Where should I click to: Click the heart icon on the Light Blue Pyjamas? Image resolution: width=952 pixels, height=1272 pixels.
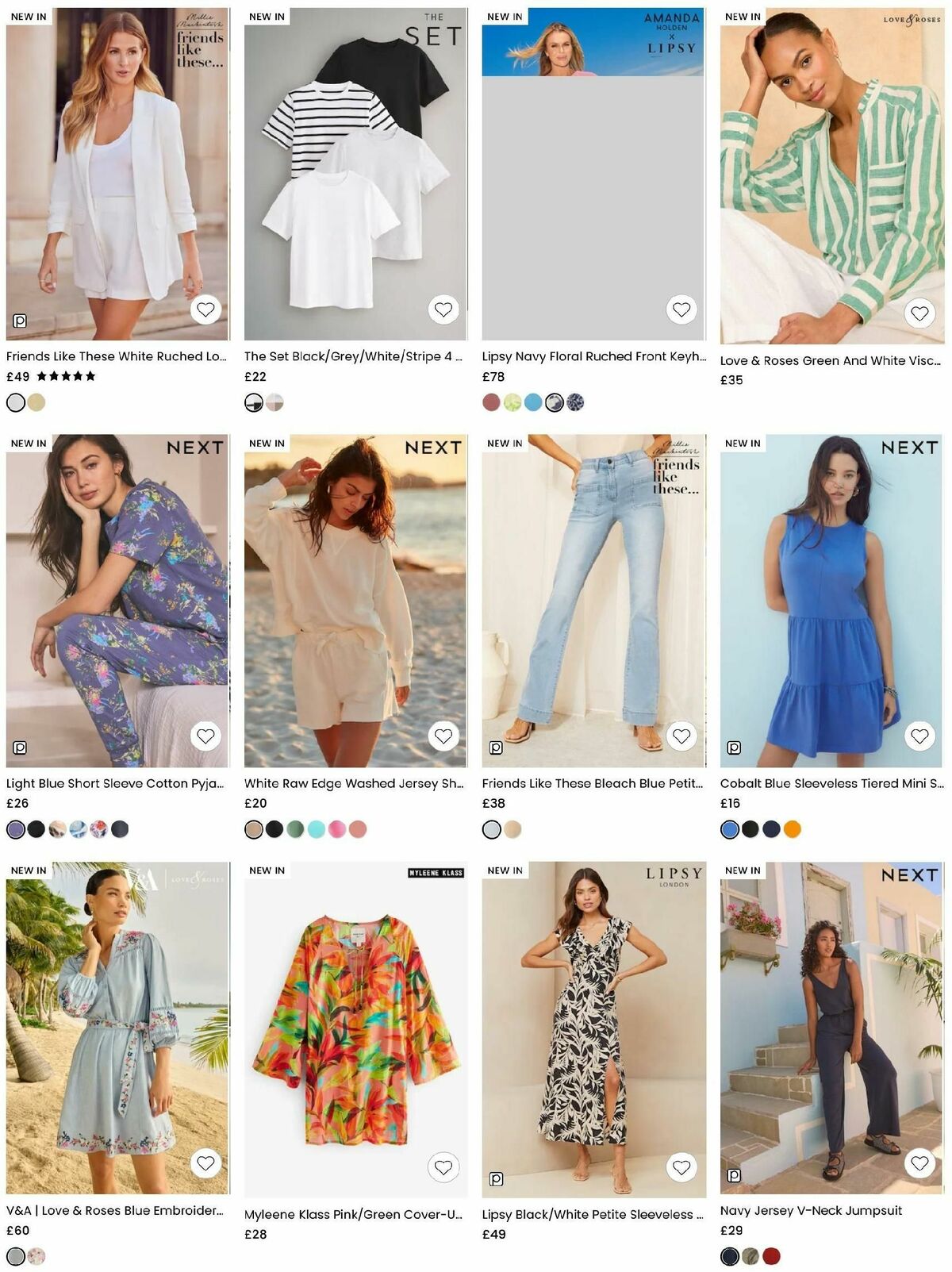pos(207,736)
